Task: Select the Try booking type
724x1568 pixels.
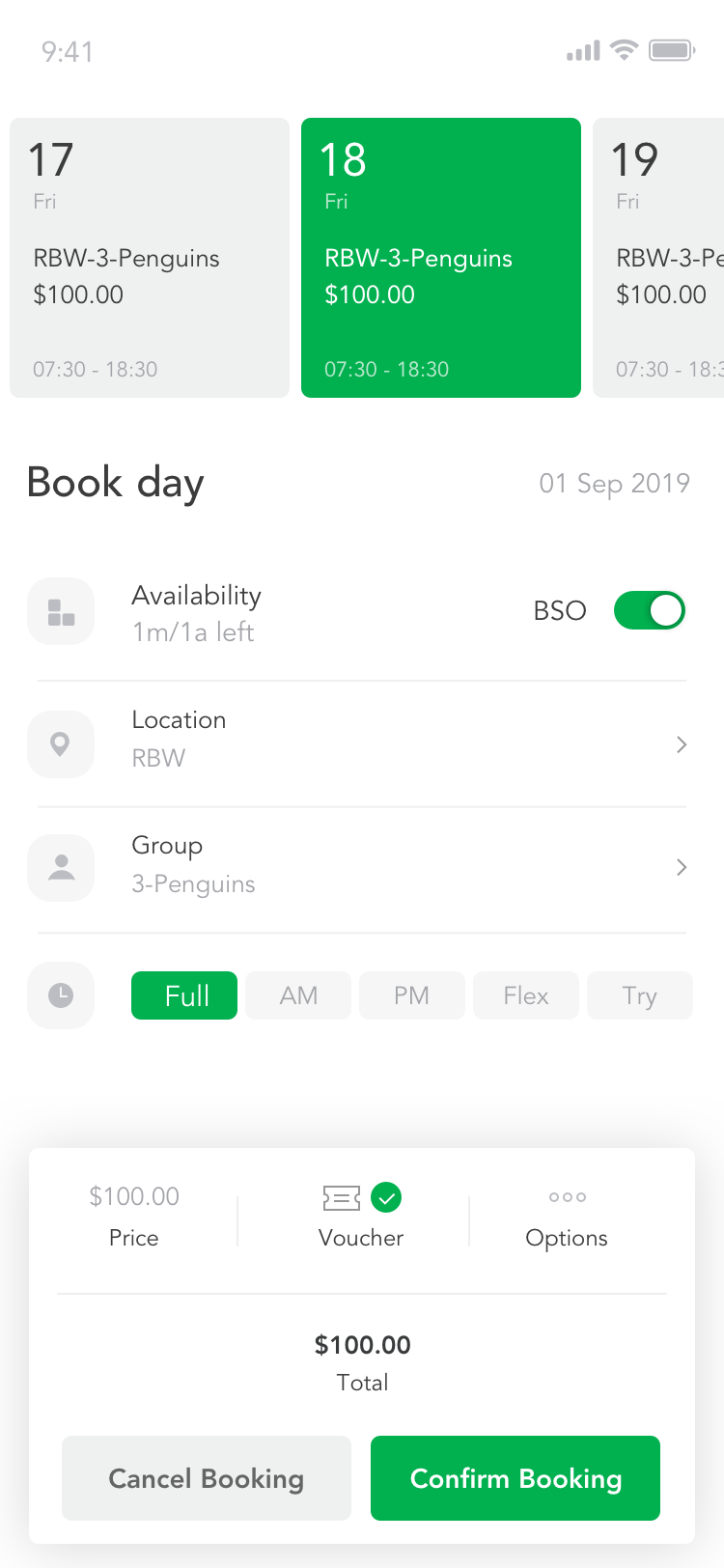Action: tap(640, 995)
